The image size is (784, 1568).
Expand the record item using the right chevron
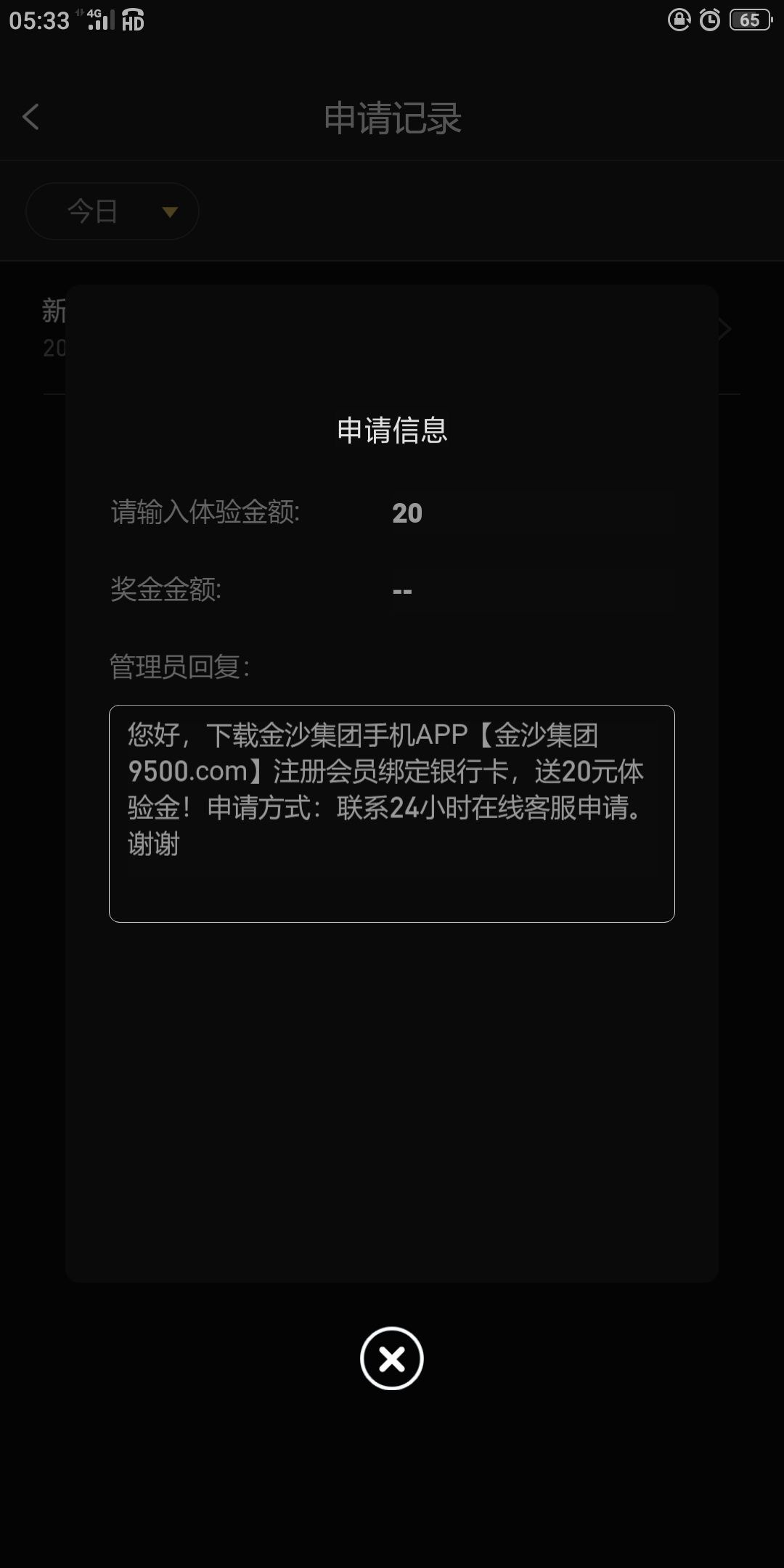pyautogui.click(x=724, y=330)
